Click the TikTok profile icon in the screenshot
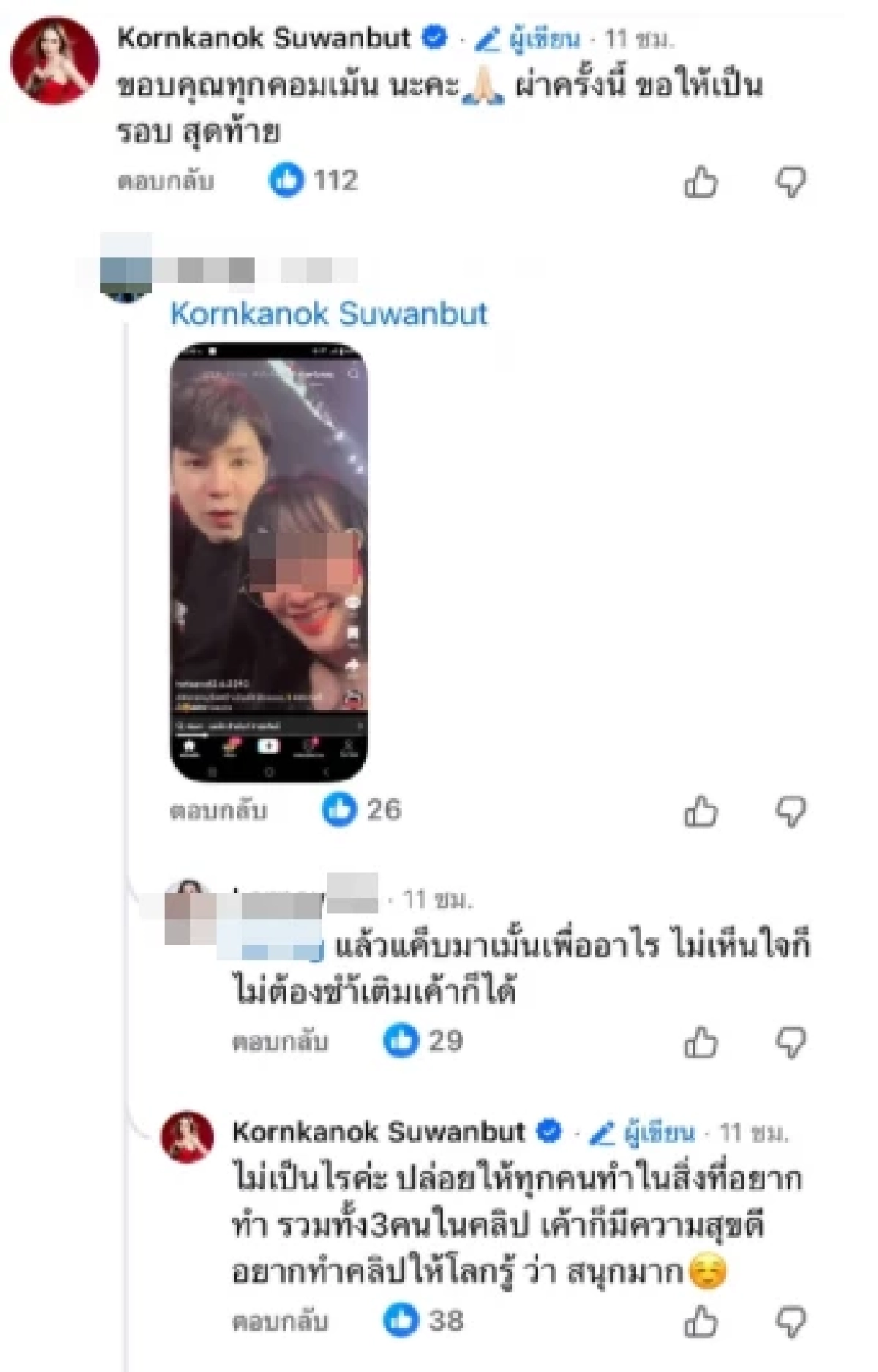 [x=348, y=746]
